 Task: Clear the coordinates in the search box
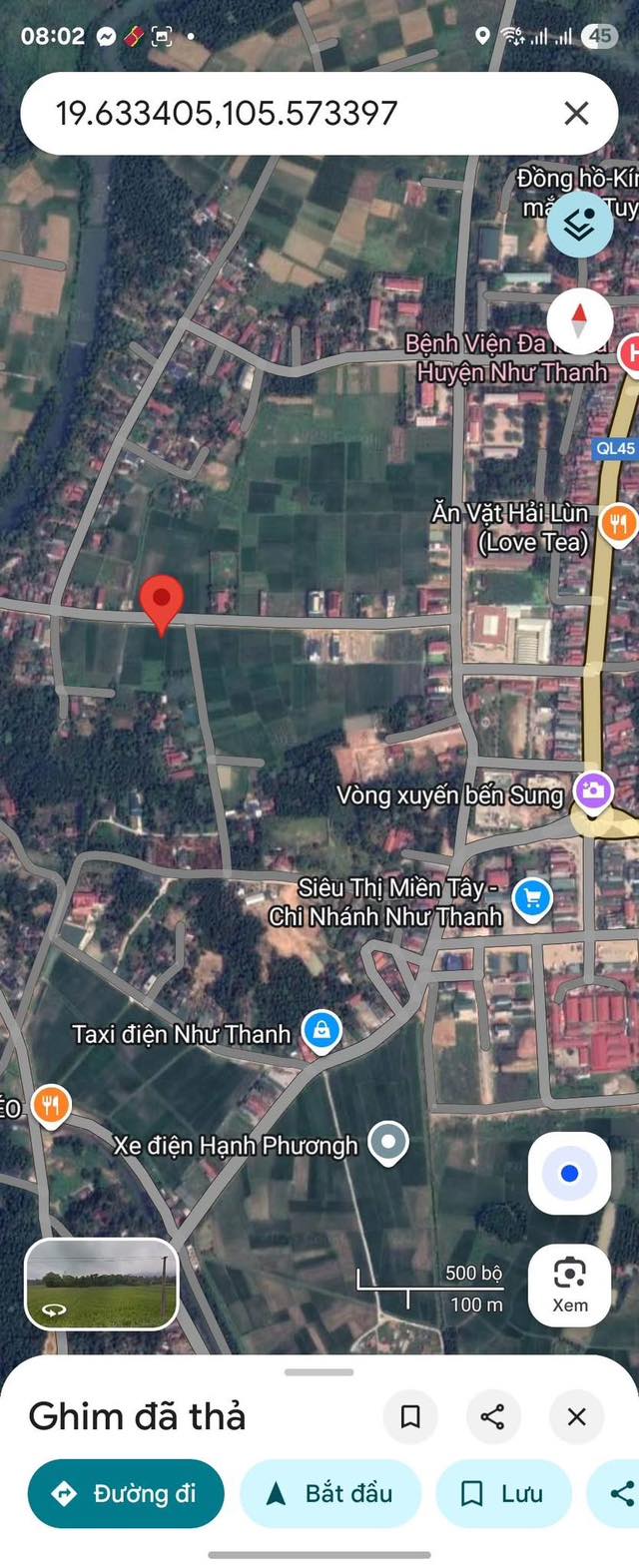576,114
